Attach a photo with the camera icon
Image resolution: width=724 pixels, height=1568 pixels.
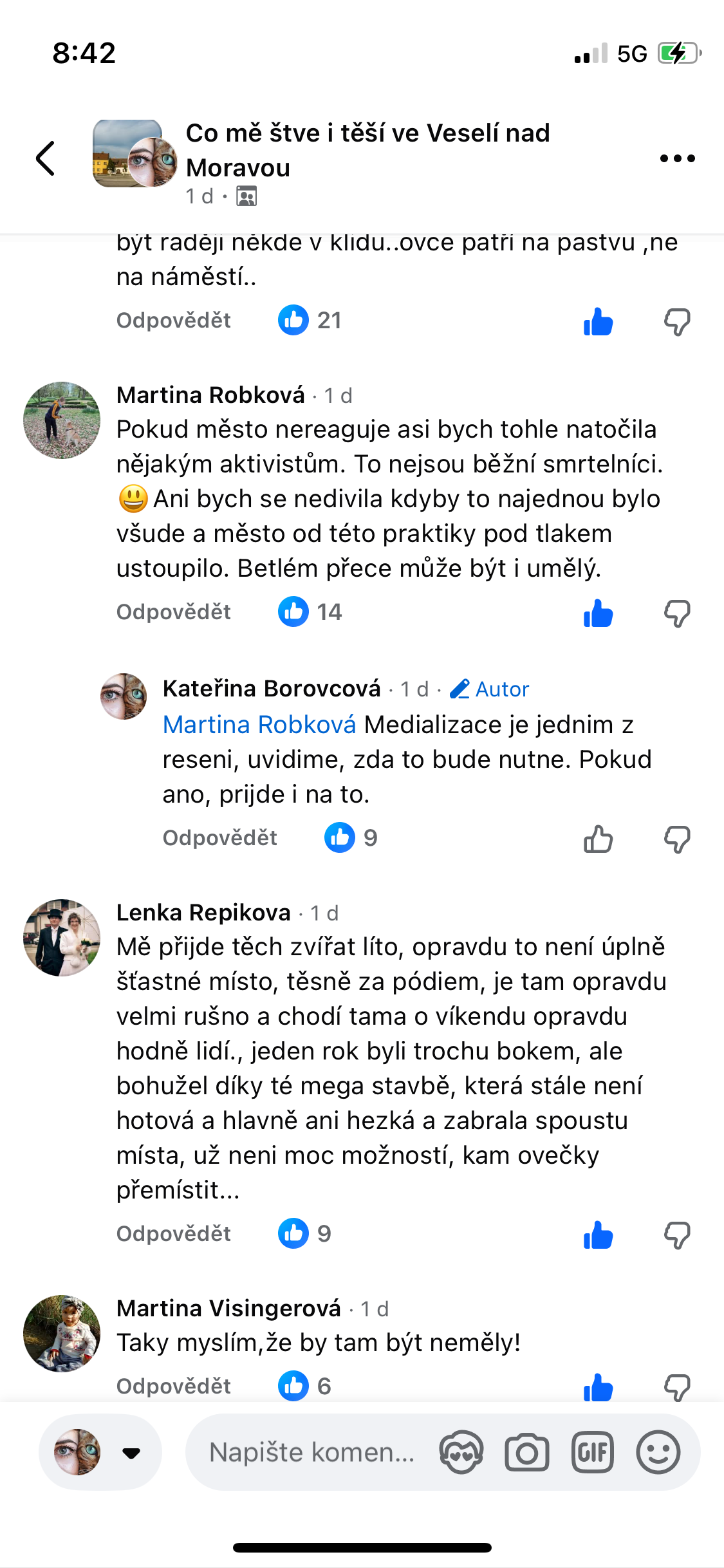pos(527,1452)
